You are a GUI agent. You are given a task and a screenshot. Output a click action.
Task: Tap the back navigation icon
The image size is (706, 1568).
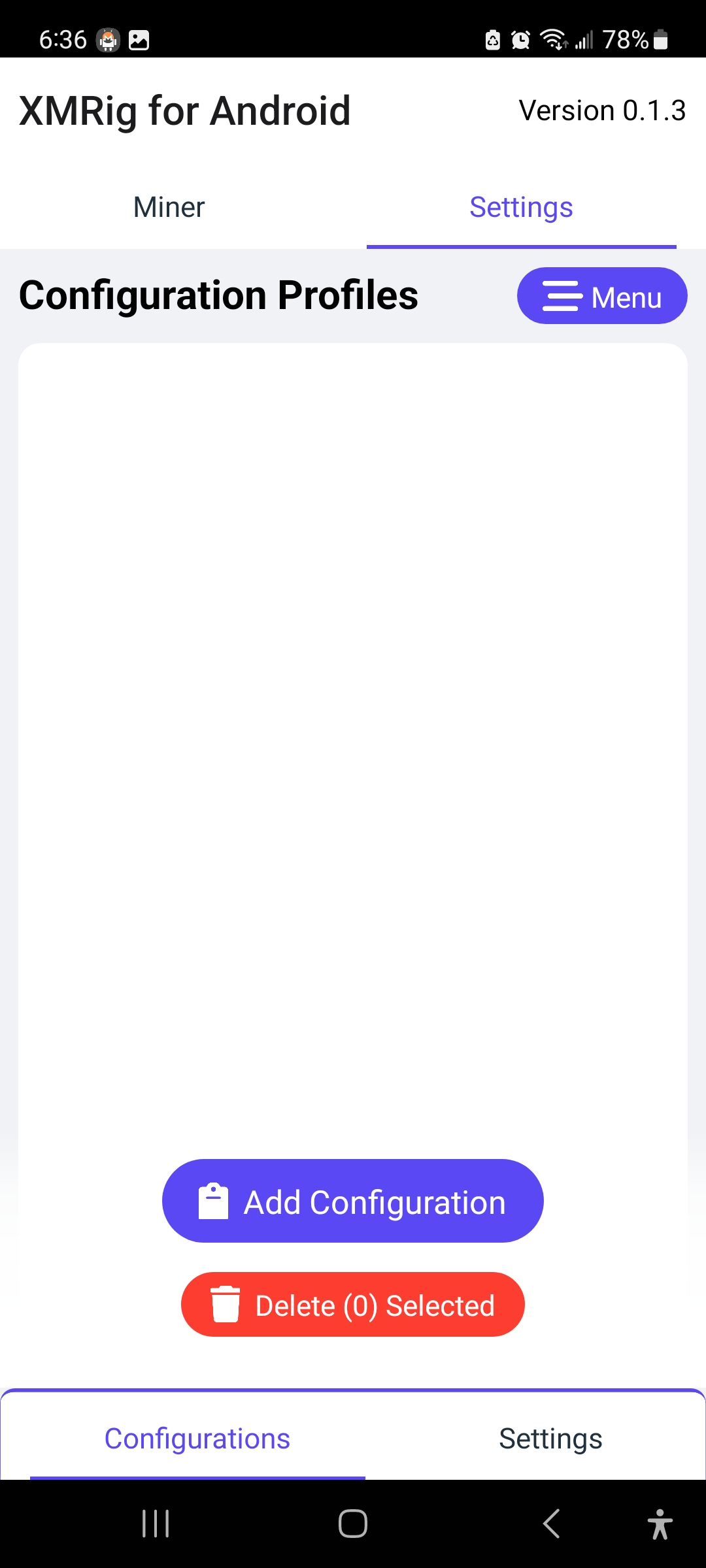551,1524
